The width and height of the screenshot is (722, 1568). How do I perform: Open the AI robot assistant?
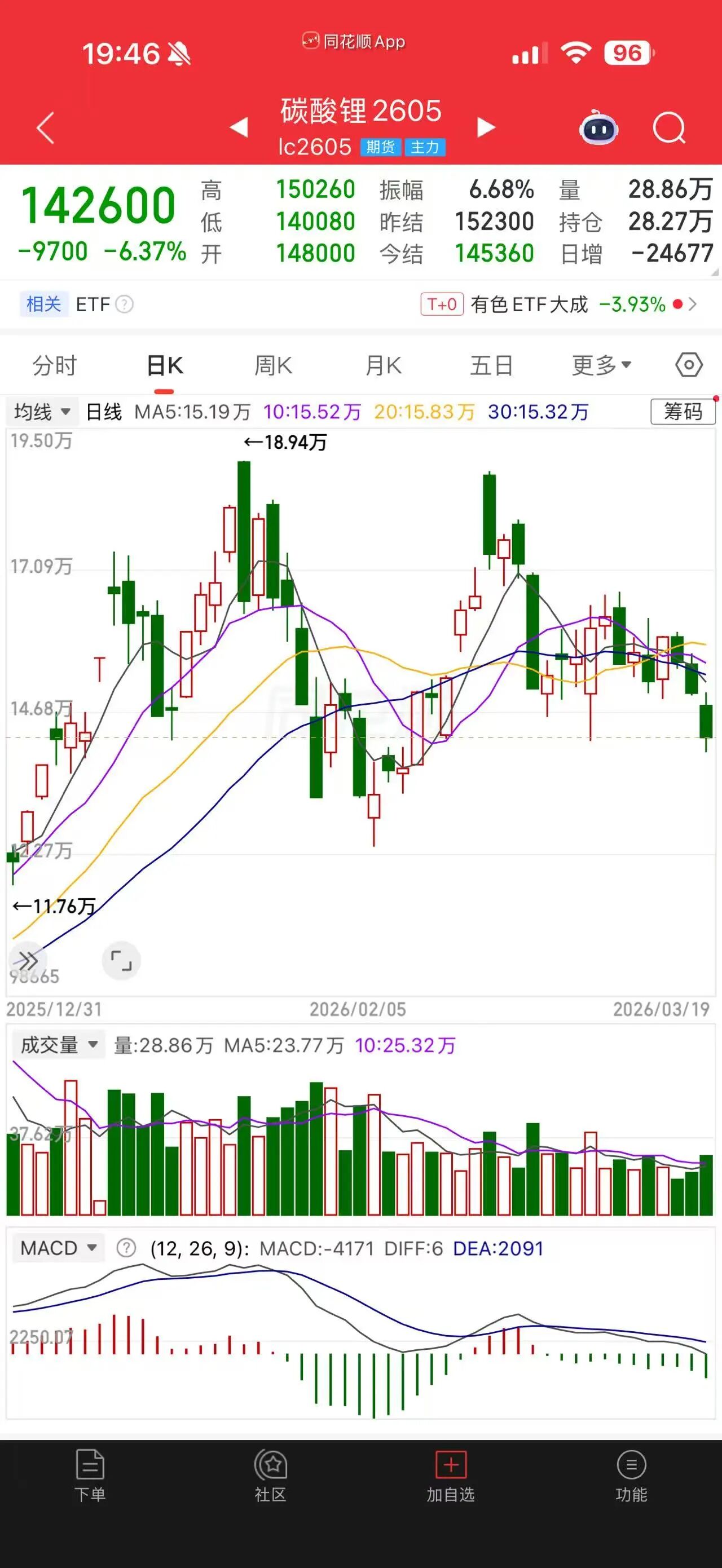599,127
